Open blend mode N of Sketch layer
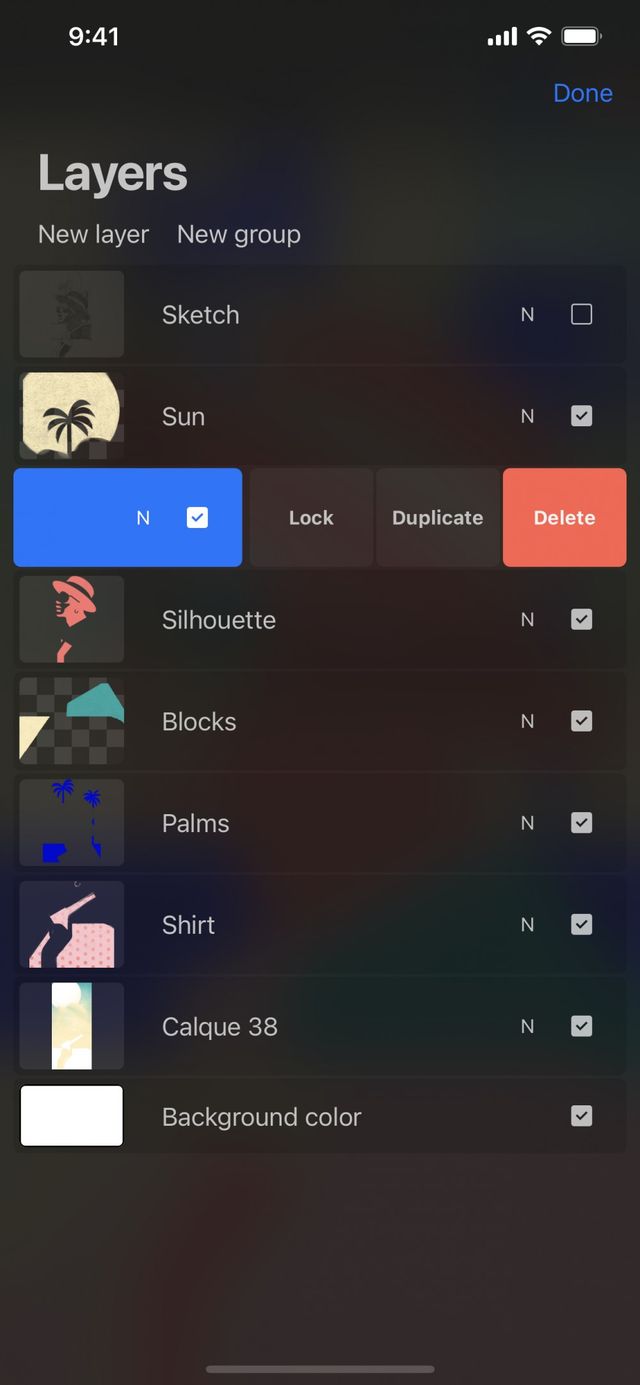Screen dimensions: 640x1385 [x=527, y=314]
